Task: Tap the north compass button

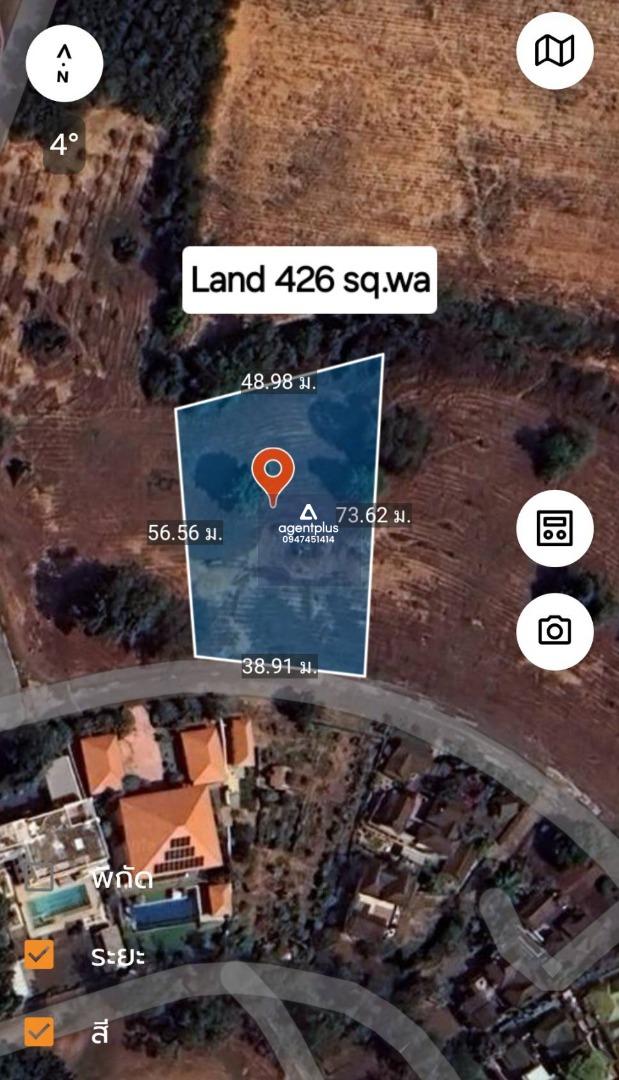Action: click(x=63, y=62)
